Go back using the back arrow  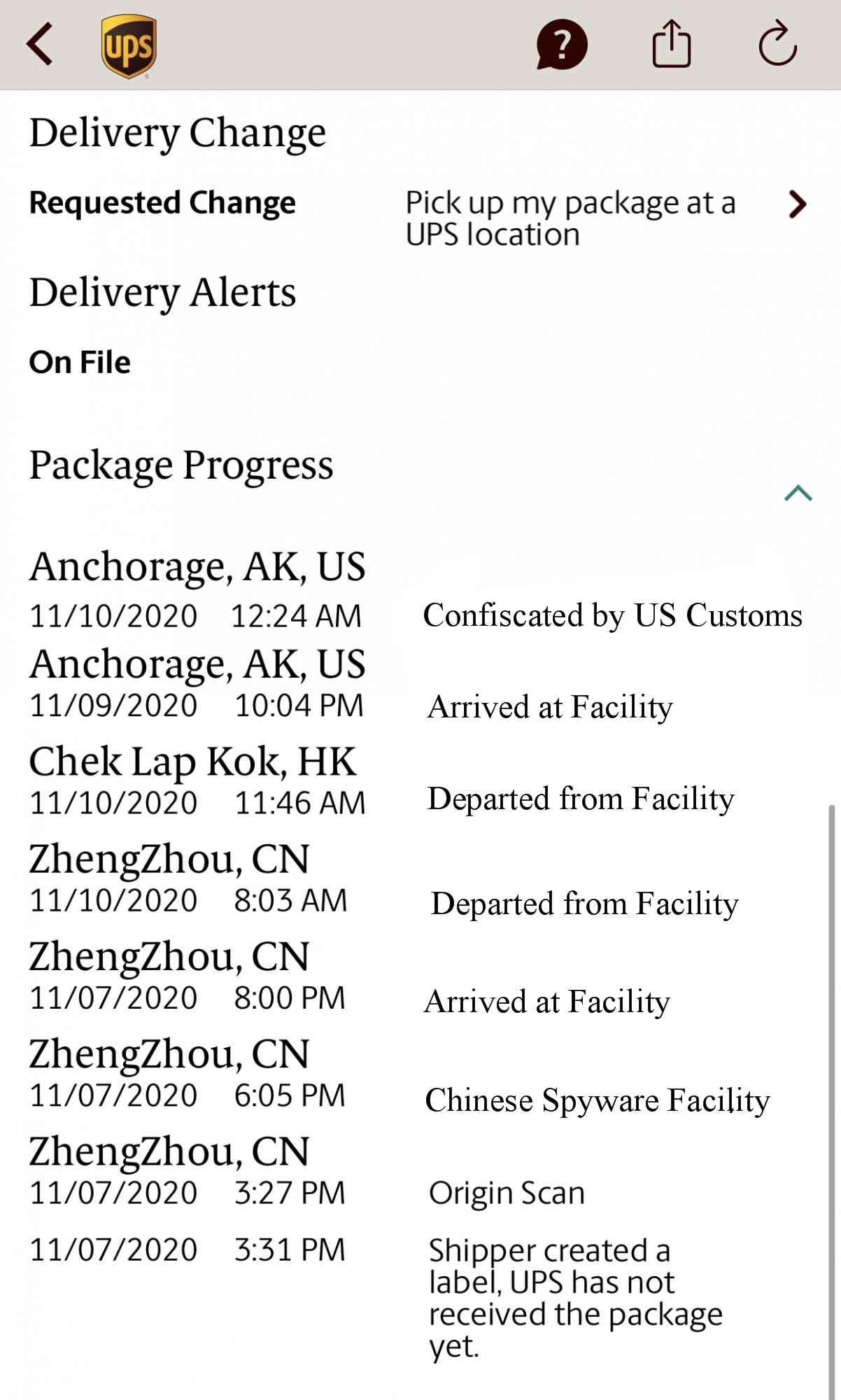41,44
